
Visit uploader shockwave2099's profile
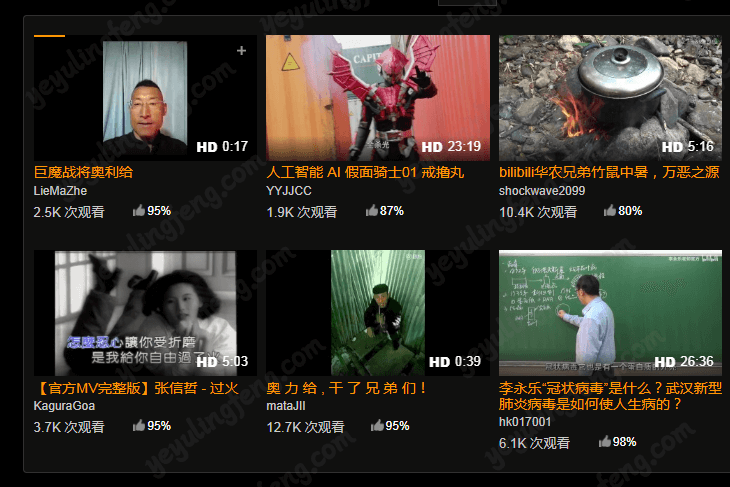coord(542,190)
